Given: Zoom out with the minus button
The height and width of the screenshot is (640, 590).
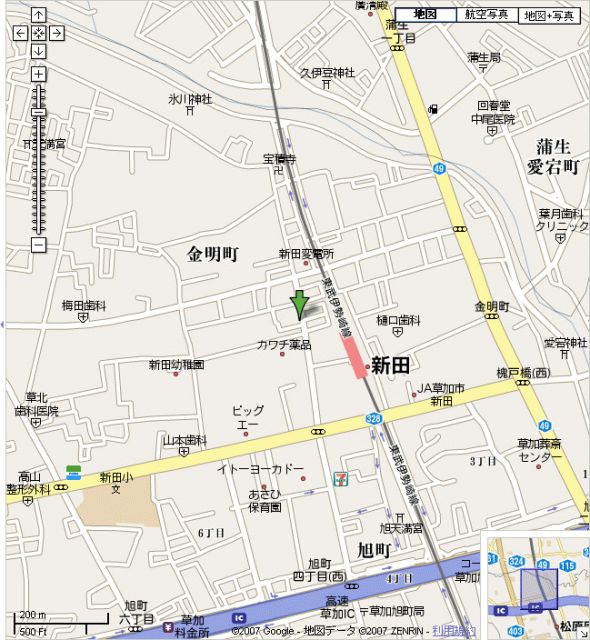Looking at the screenshot, I should [38, 245].
